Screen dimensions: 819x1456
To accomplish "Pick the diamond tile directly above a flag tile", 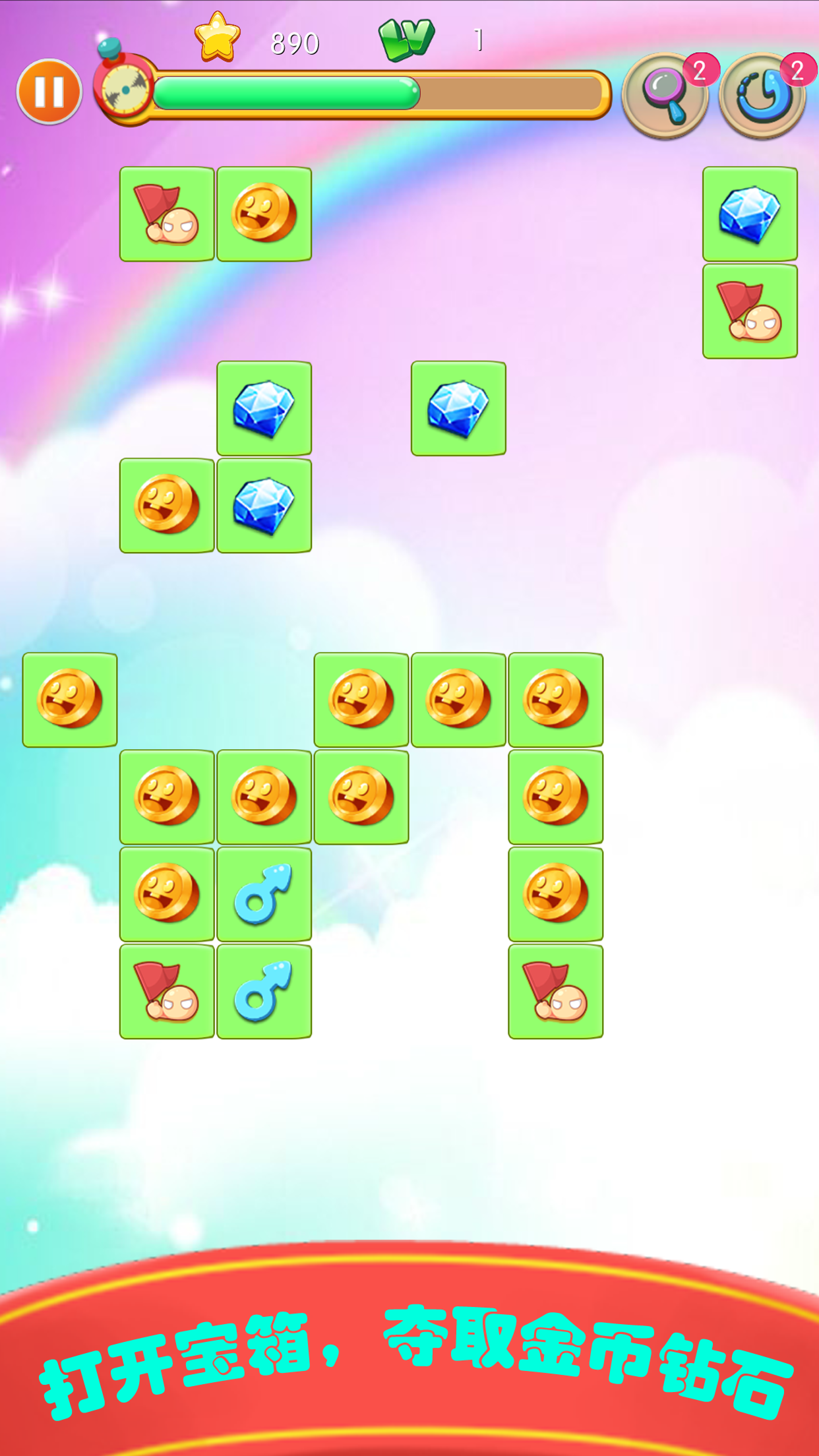I will (750, 214).
